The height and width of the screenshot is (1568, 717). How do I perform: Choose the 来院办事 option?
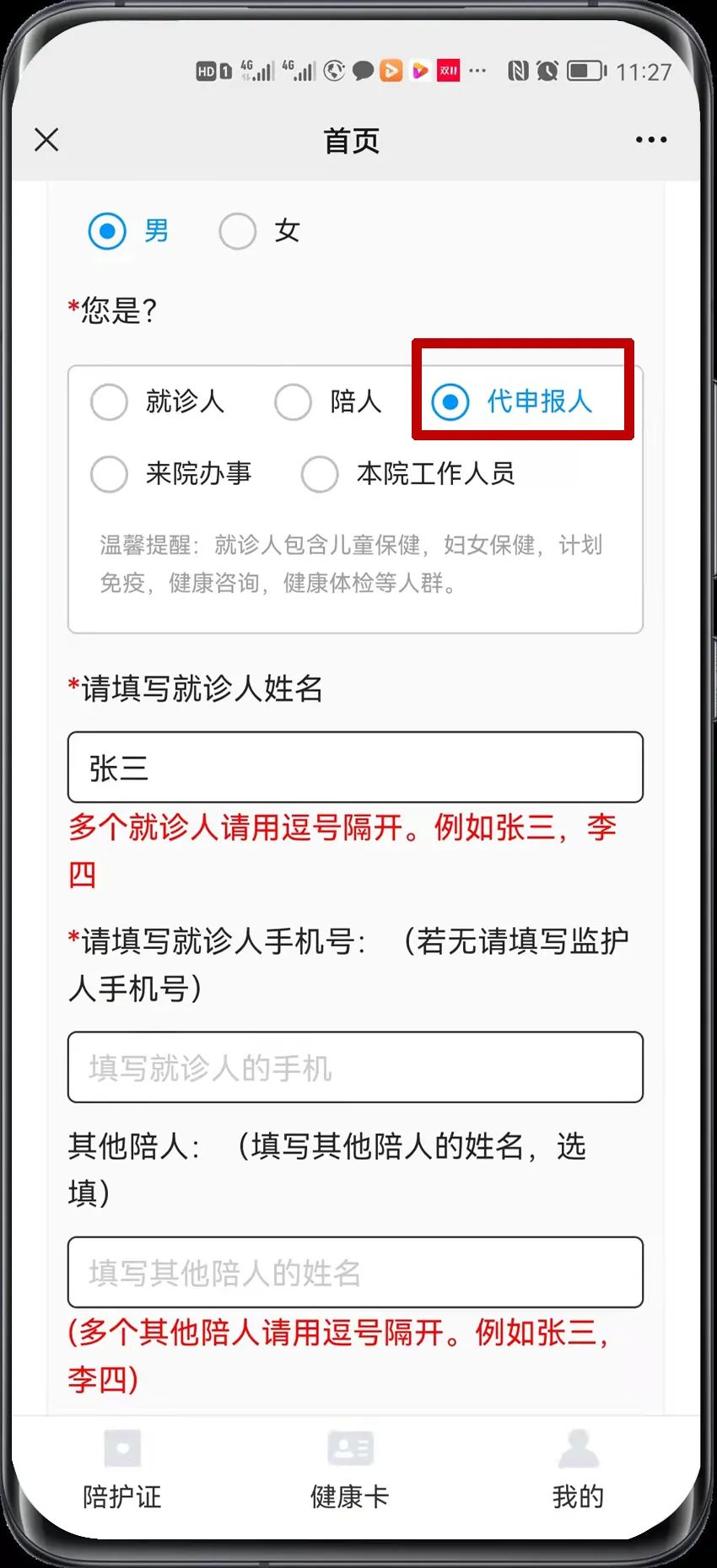pos(110,475)
